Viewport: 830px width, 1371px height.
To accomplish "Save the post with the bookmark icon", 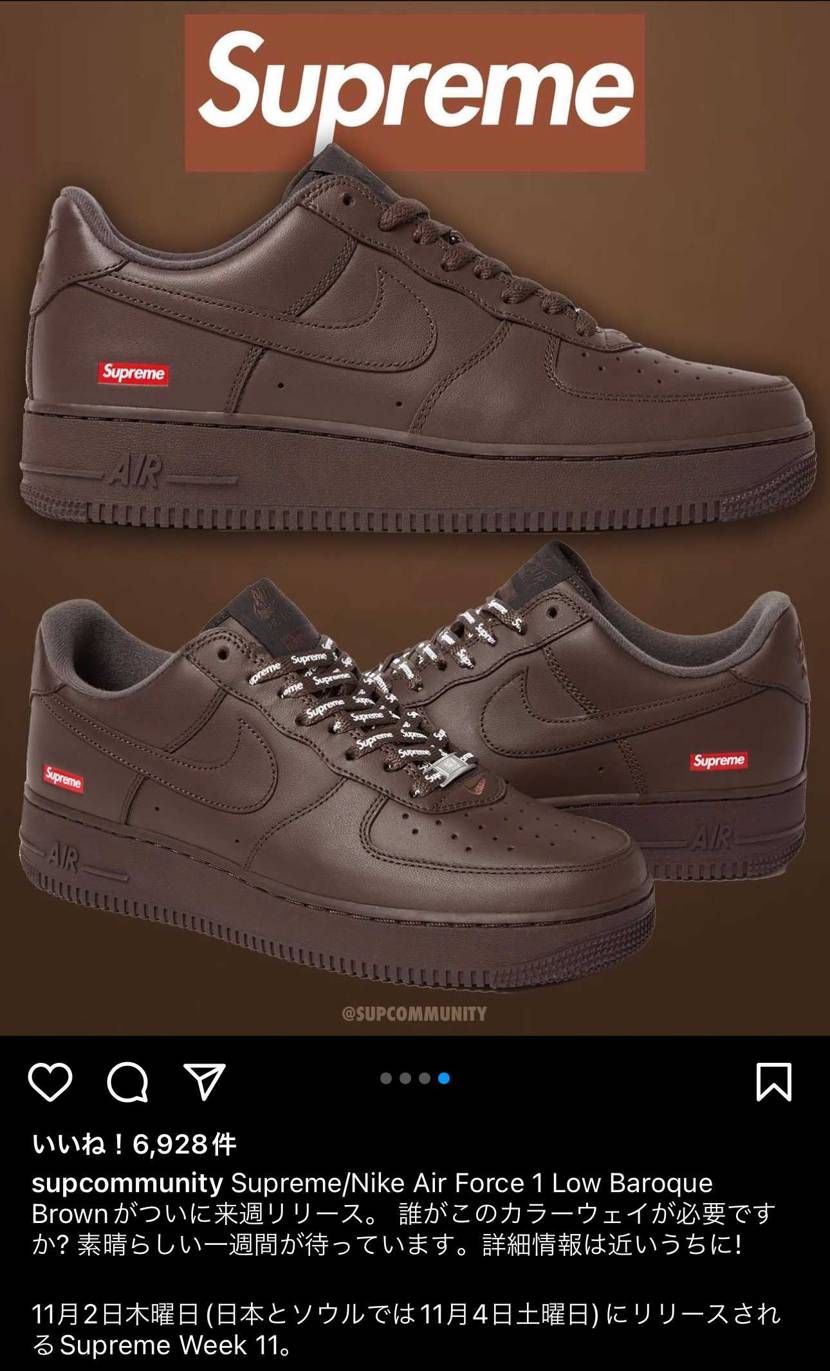I will tap(774, 1082).
